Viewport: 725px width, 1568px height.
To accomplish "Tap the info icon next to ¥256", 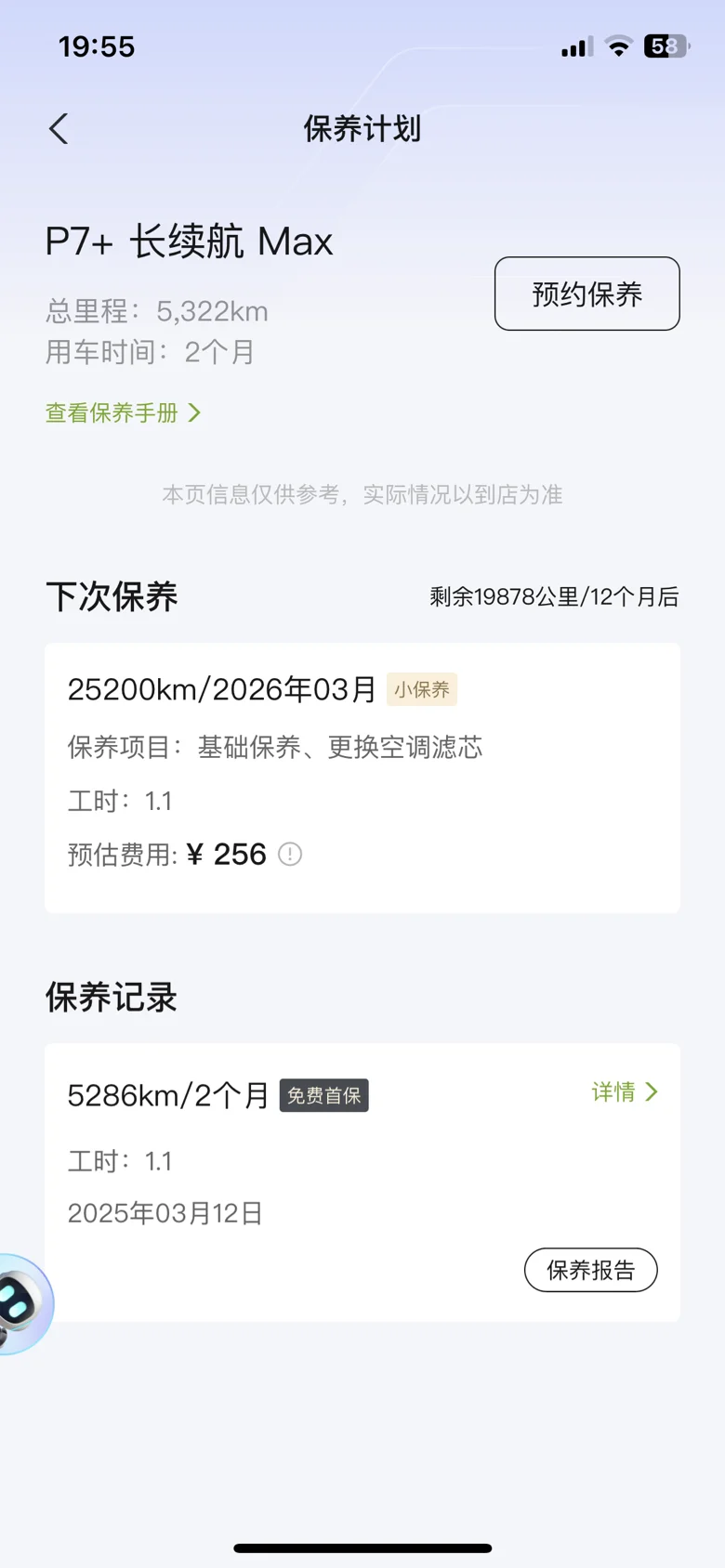I will click(290, 854).
